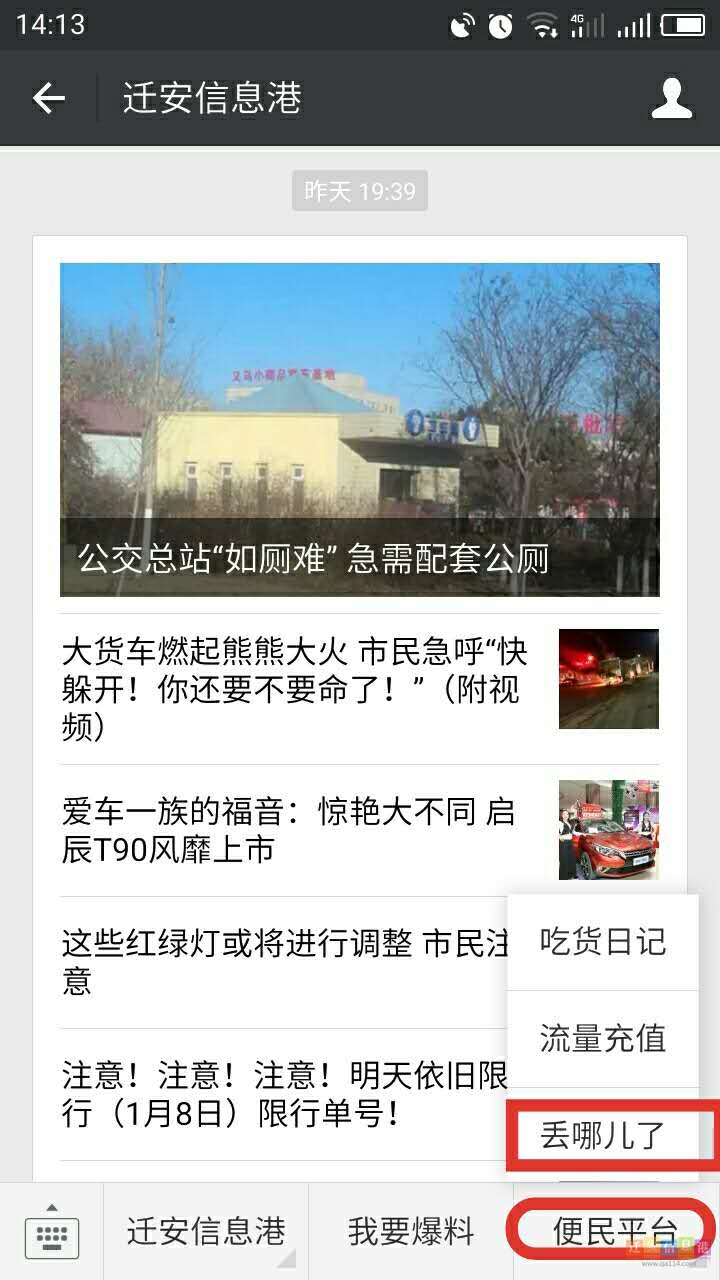
Task: Switch to keyboard input mode
Action: click(x=51, y=1232)
